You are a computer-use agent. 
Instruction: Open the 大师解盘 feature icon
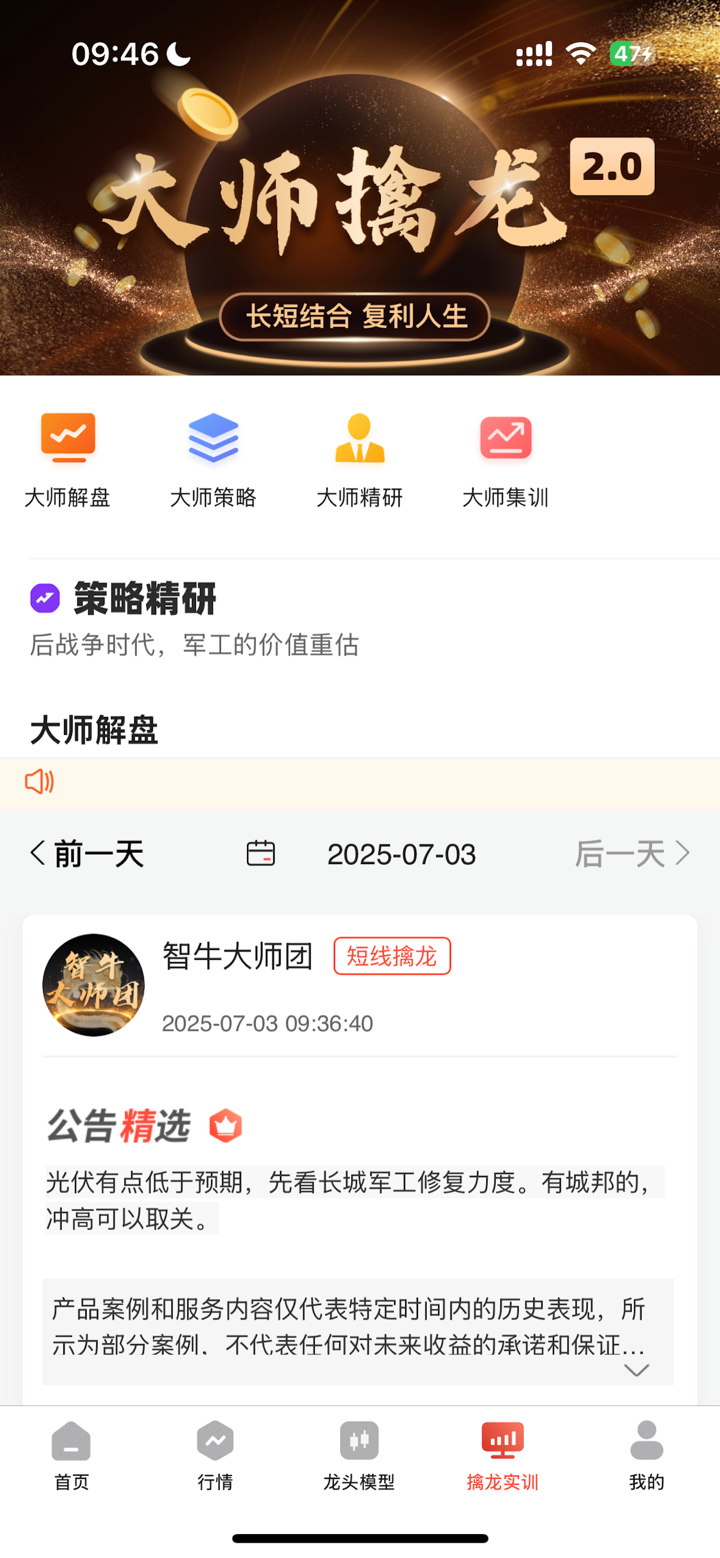click(67, 437)
